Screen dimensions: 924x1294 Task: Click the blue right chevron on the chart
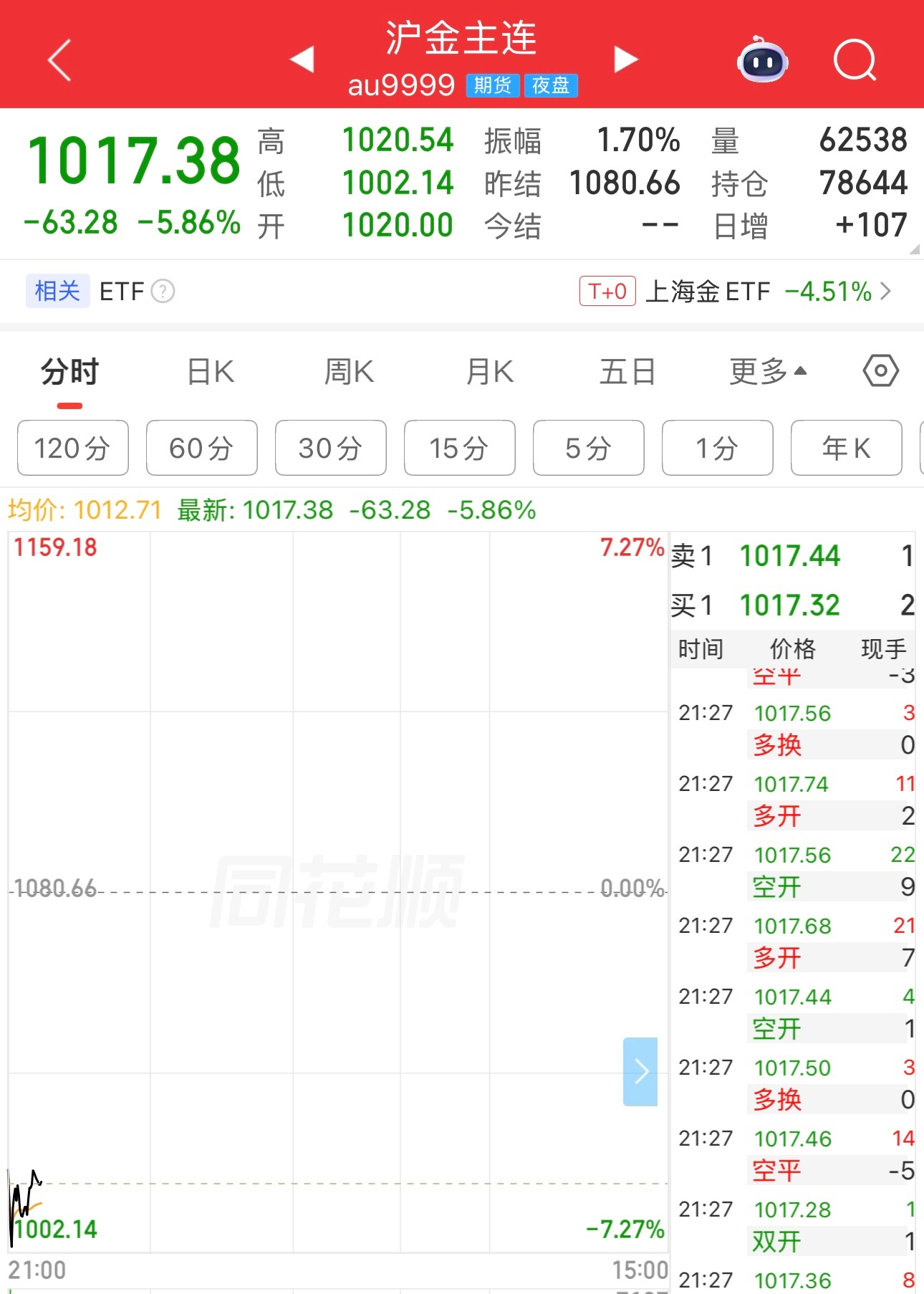tap(640, 1070)
